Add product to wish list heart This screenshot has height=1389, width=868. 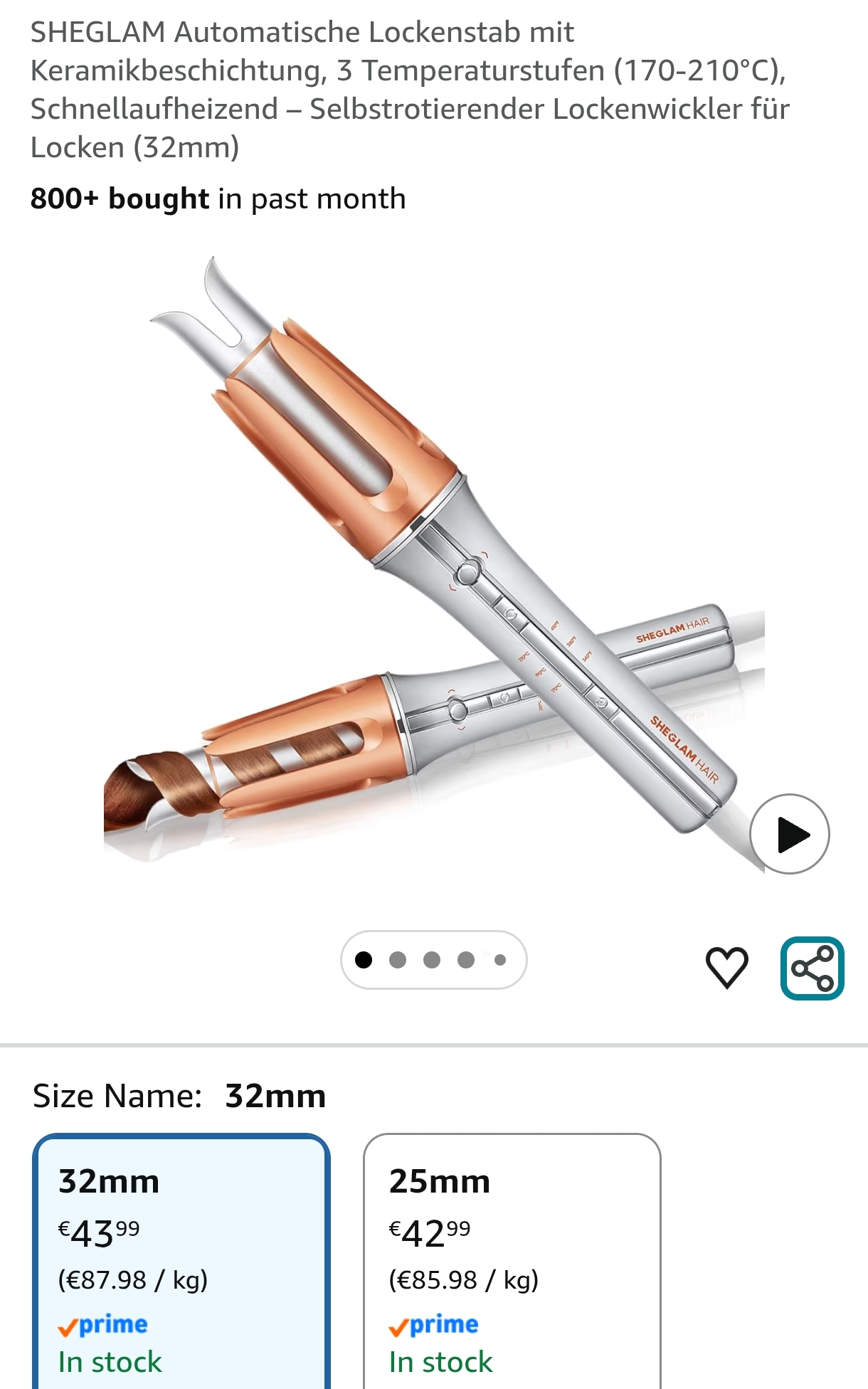point(726,968)
